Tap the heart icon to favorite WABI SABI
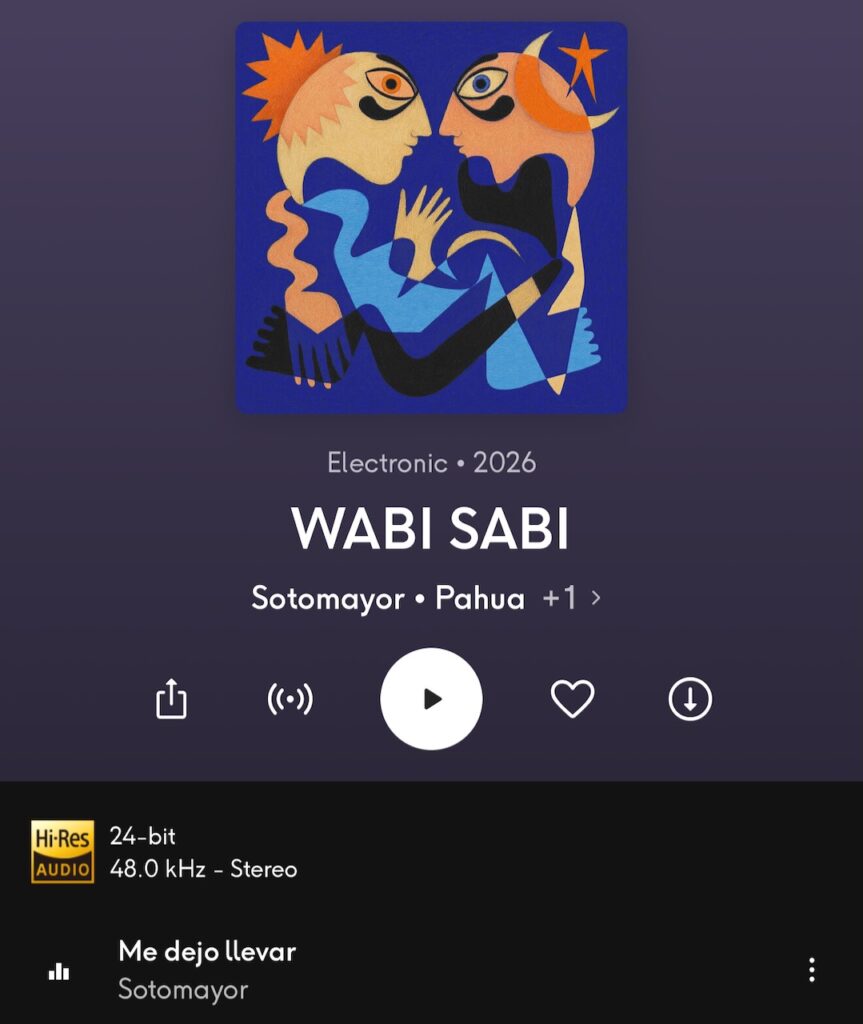The height and width of the screenshot is (1024, 863). click(x=573, y=700)
